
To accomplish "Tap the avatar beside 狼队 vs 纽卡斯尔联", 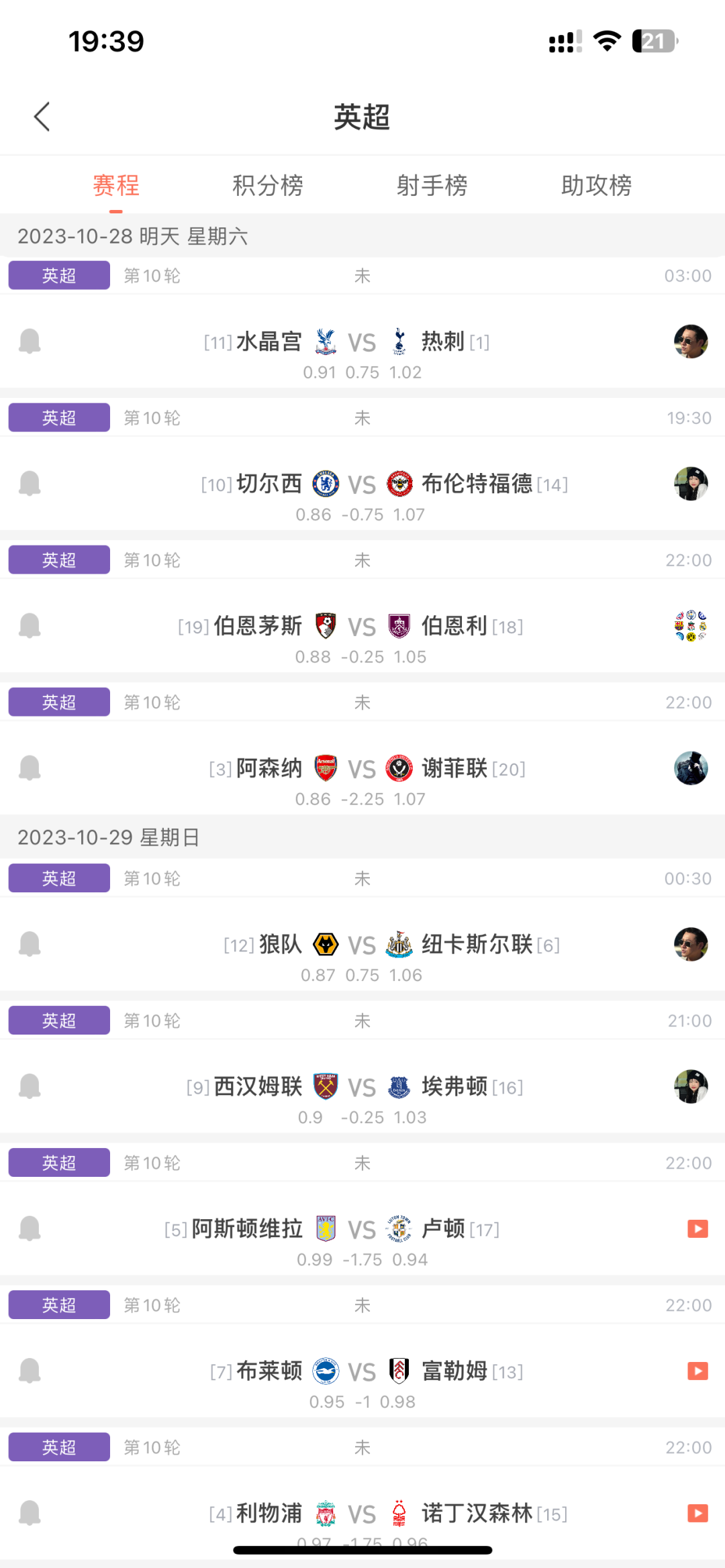I will (x=691, y=944).
